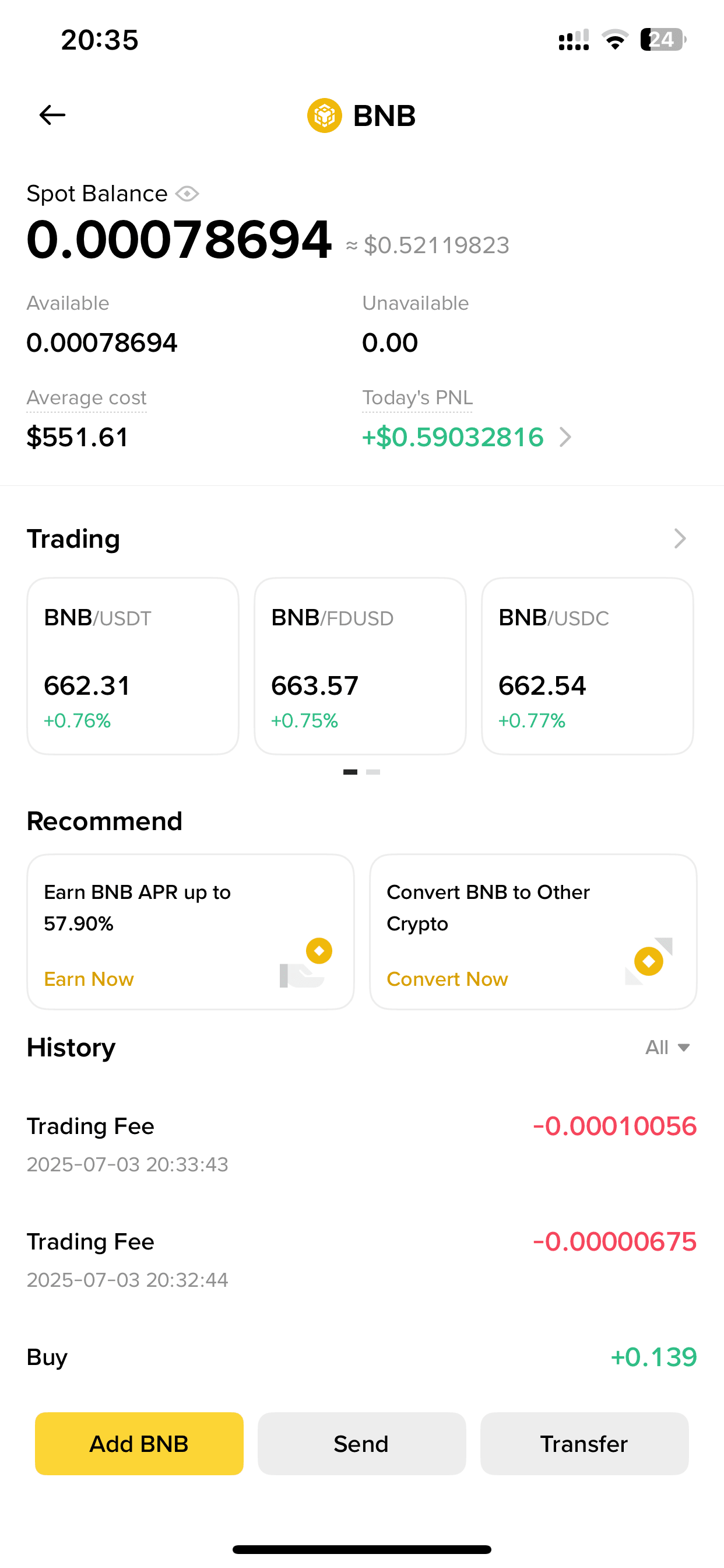Transfer BNB between accounts

tap(584, 1444)
